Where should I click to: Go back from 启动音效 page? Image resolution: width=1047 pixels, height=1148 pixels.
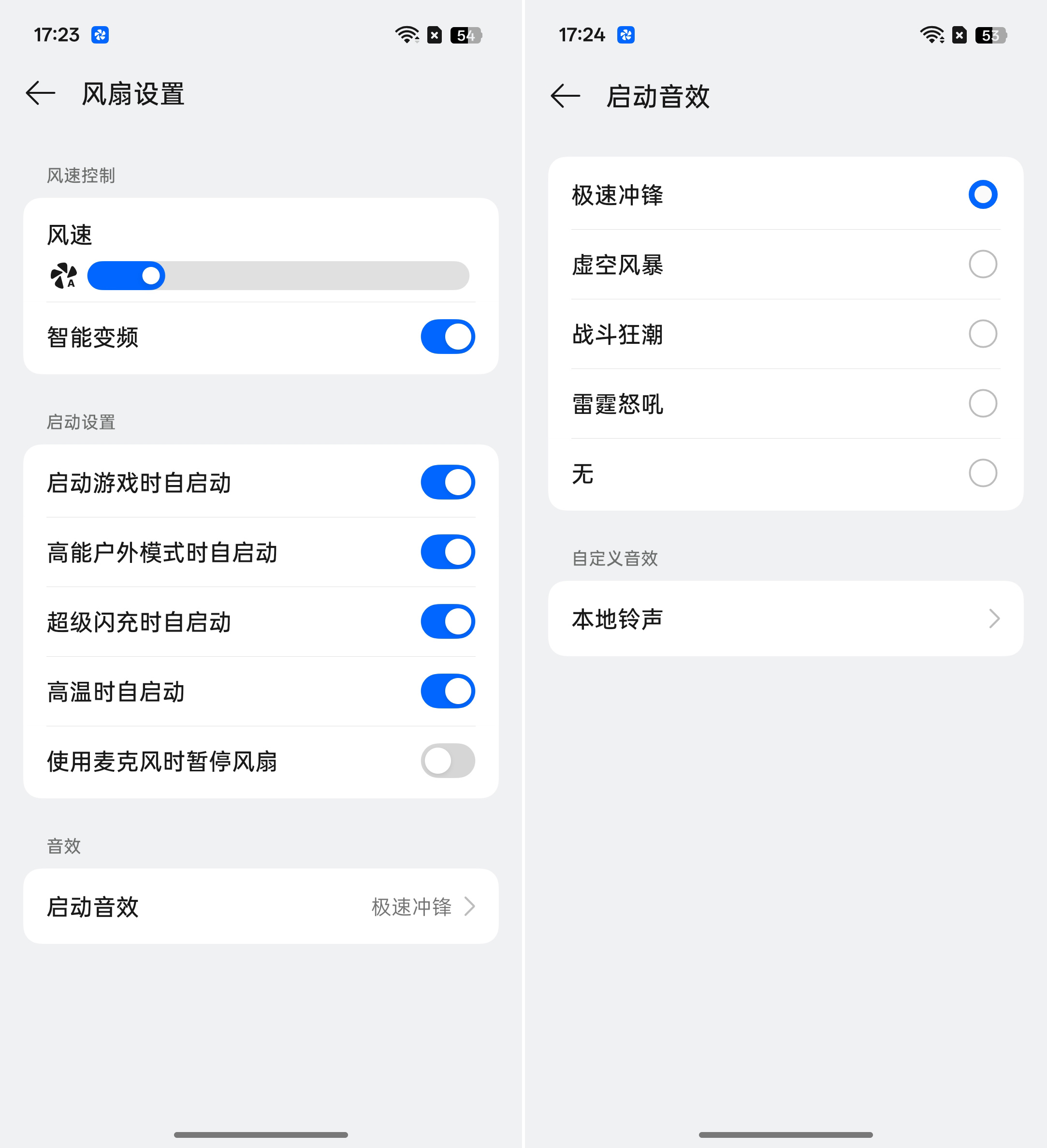click(566, 96)
